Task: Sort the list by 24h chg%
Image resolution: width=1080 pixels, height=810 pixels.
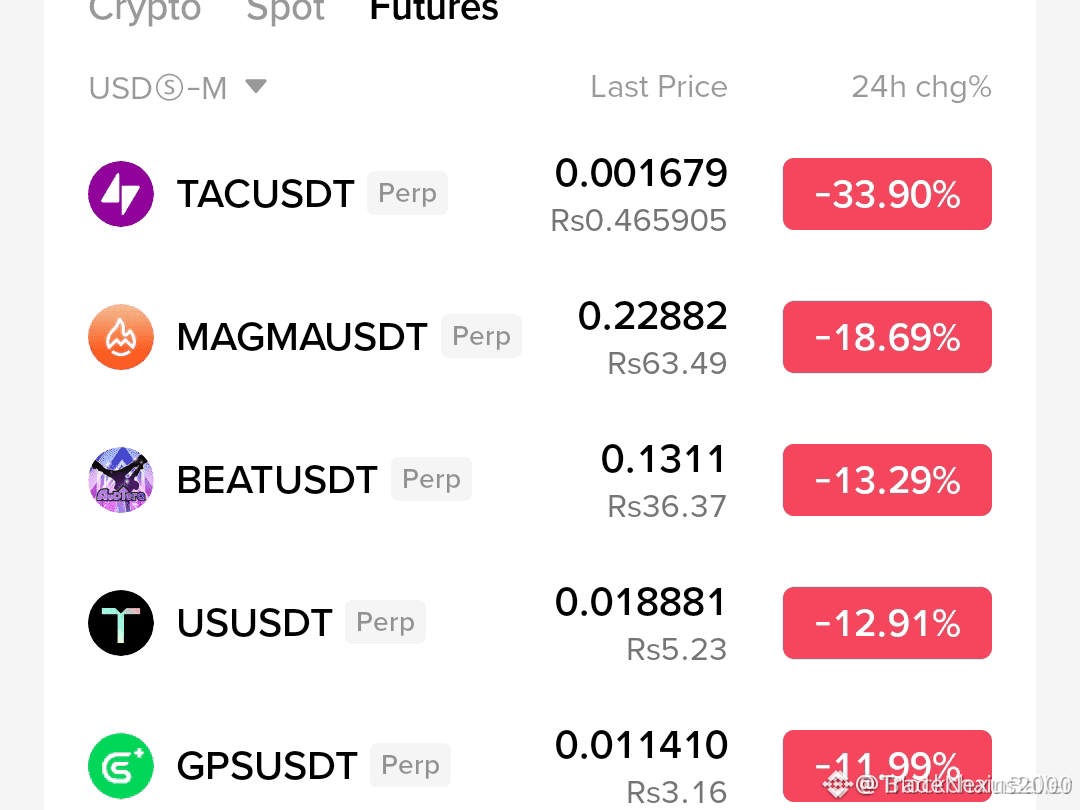Action: pos(922,87)
